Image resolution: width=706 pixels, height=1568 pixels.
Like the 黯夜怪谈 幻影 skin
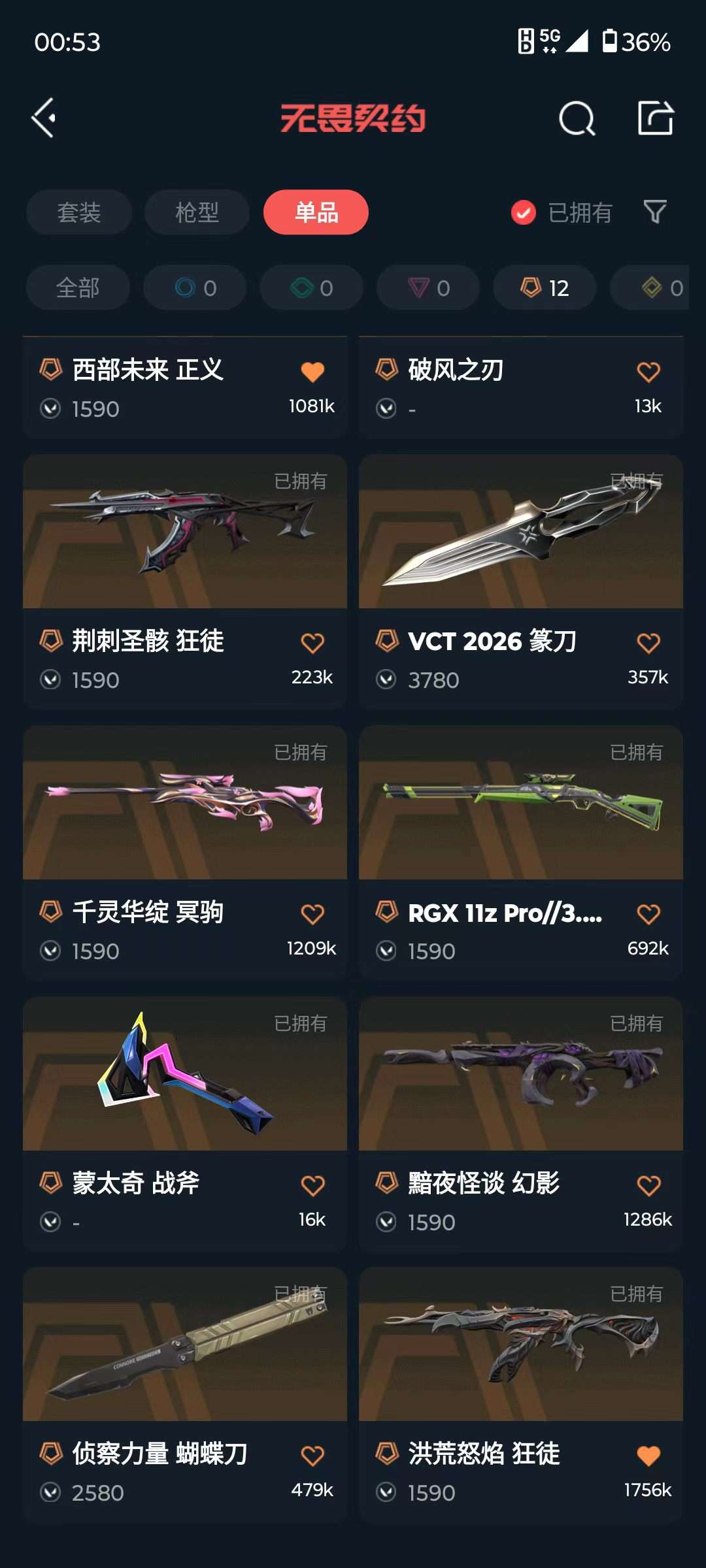[x=648, y=1185]
